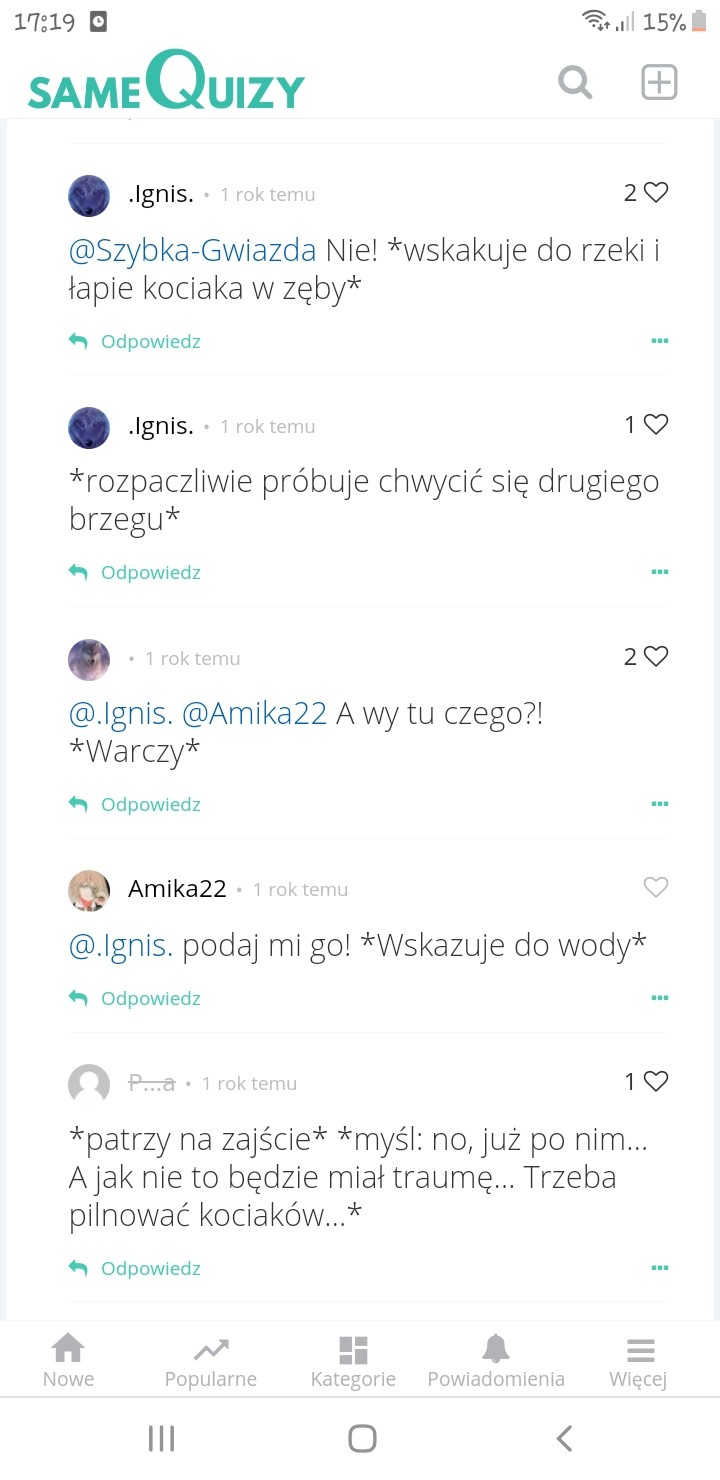
Task: Open the Więcej menu tab
Action: [x=638, y=1362]
